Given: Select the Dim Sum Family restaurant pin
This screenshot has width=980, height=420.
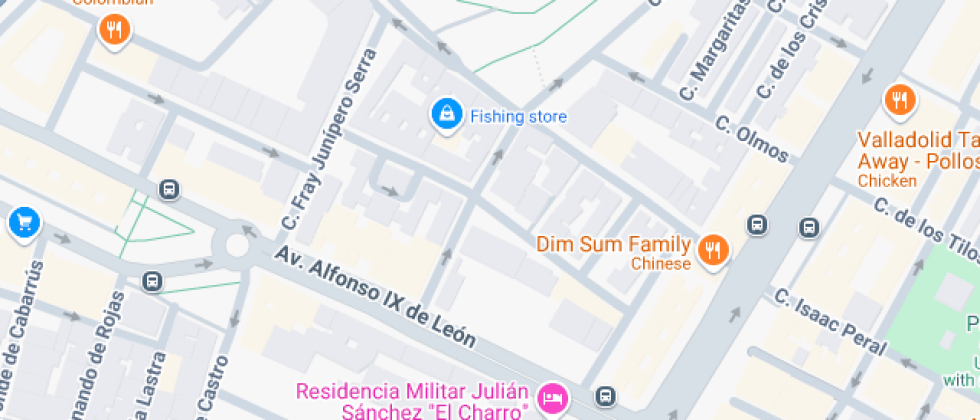Looking at the screenshot, I should pyautogui.click(x=713, y=250).
